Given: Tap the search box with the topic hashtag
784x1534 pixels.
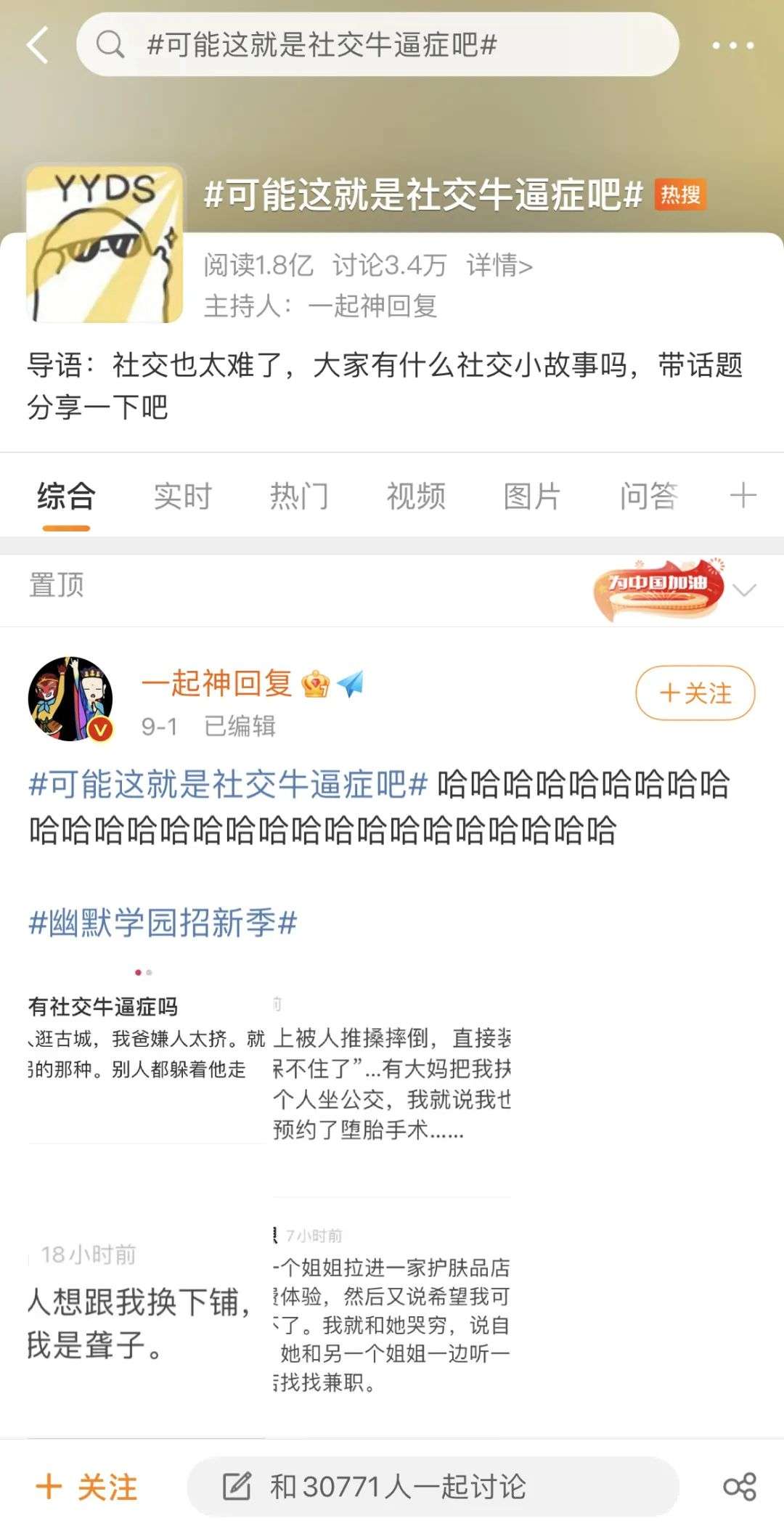Looking at the screenshot, I should coord(377,45).
